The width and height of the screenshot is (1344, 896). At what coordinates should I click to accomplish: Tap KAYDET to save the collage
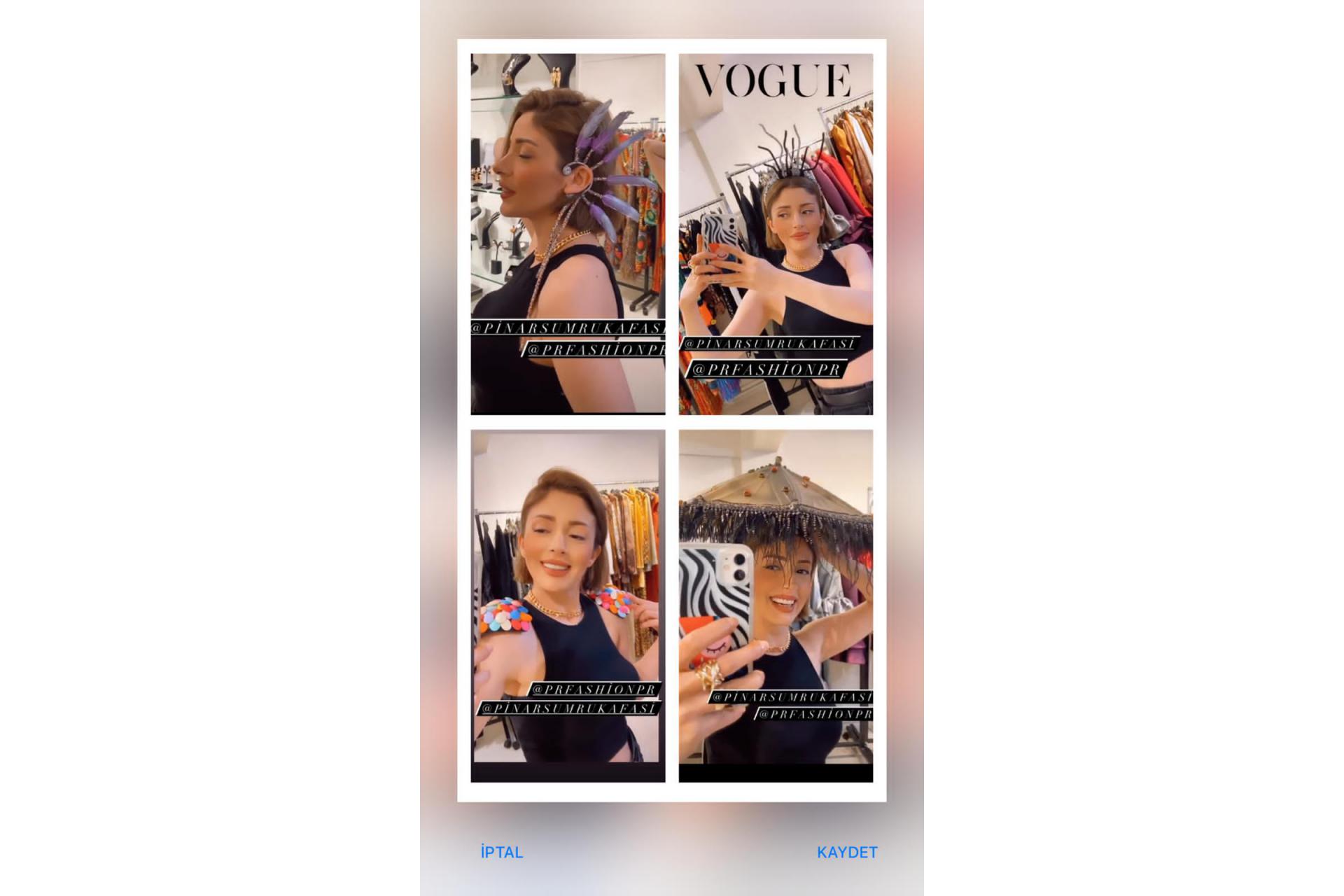(x=847, y=852)
